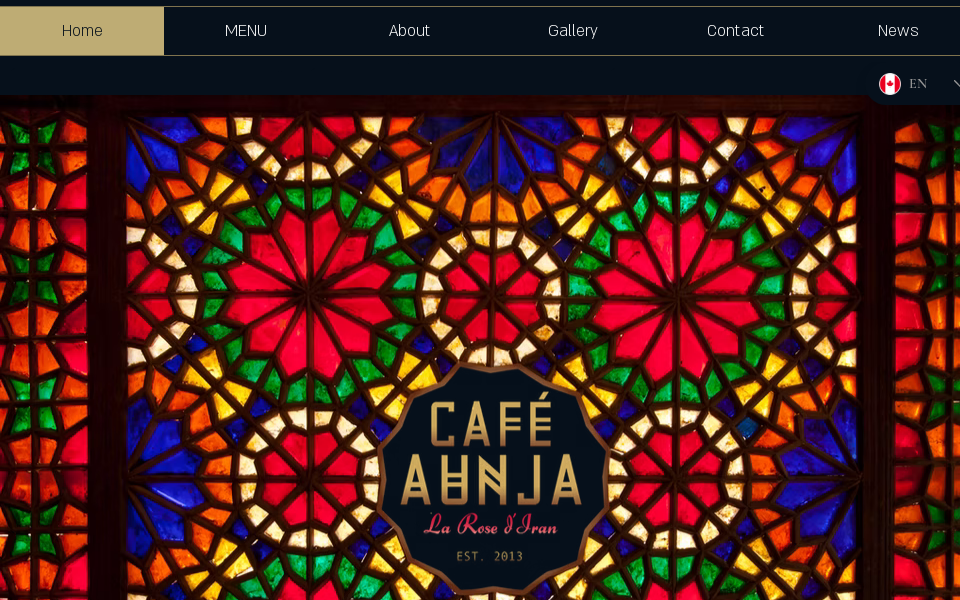
Task: Open the MENU page
Action: pyautogui.click(x=245, y=31)
